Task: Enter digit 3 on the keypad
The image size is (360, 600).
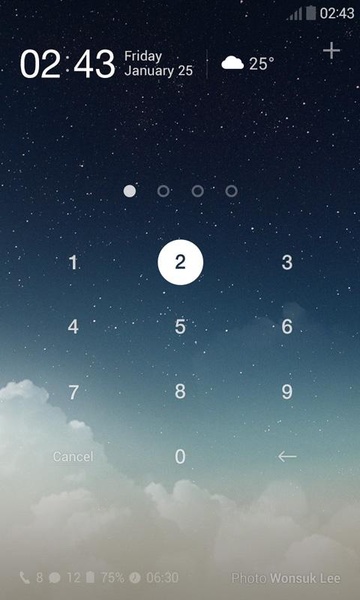Action: (x=287, y=262)
